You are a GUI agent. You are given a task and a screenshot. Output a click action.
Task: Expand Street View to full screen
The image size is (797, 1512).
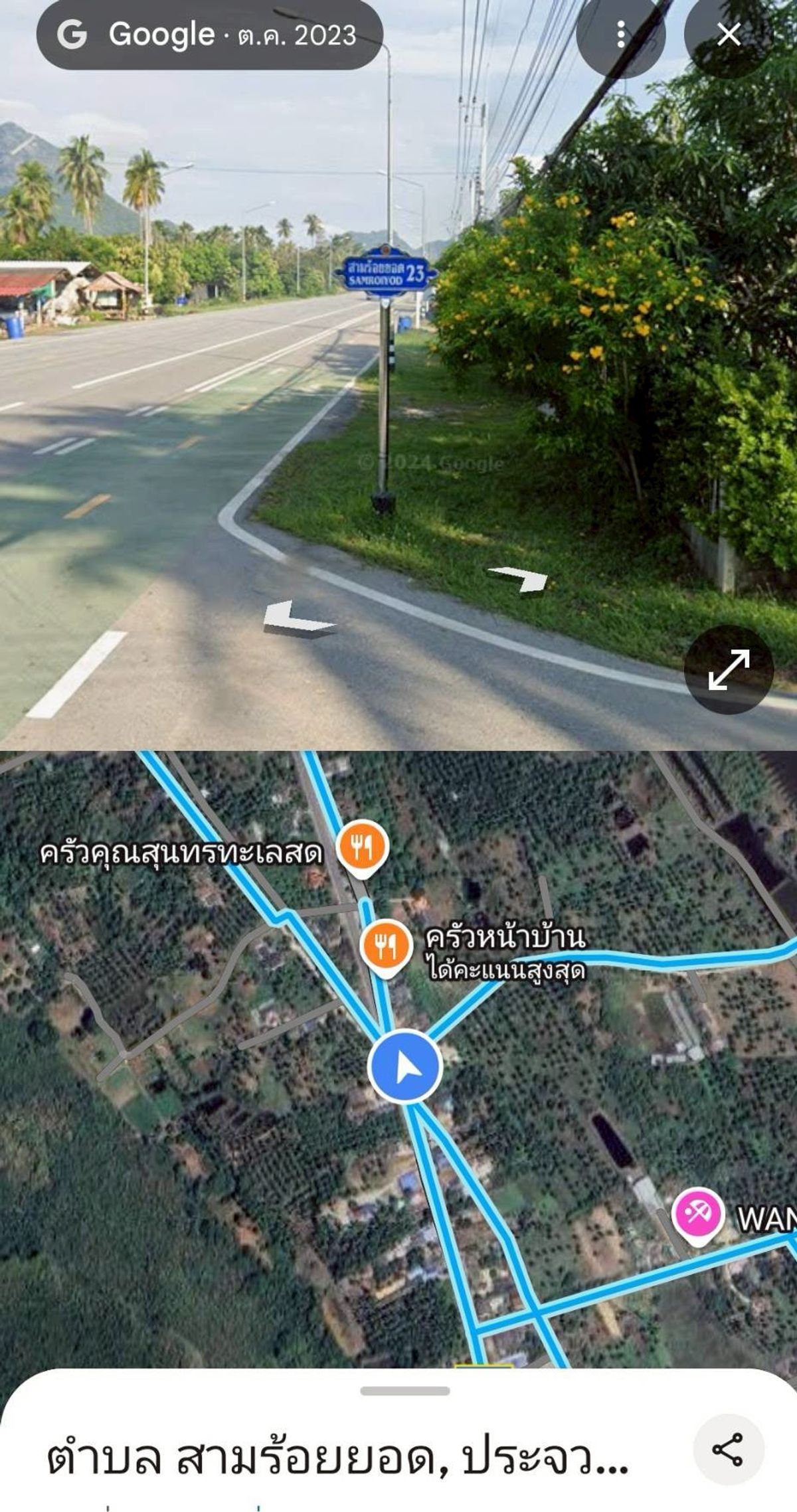[729, 669]
